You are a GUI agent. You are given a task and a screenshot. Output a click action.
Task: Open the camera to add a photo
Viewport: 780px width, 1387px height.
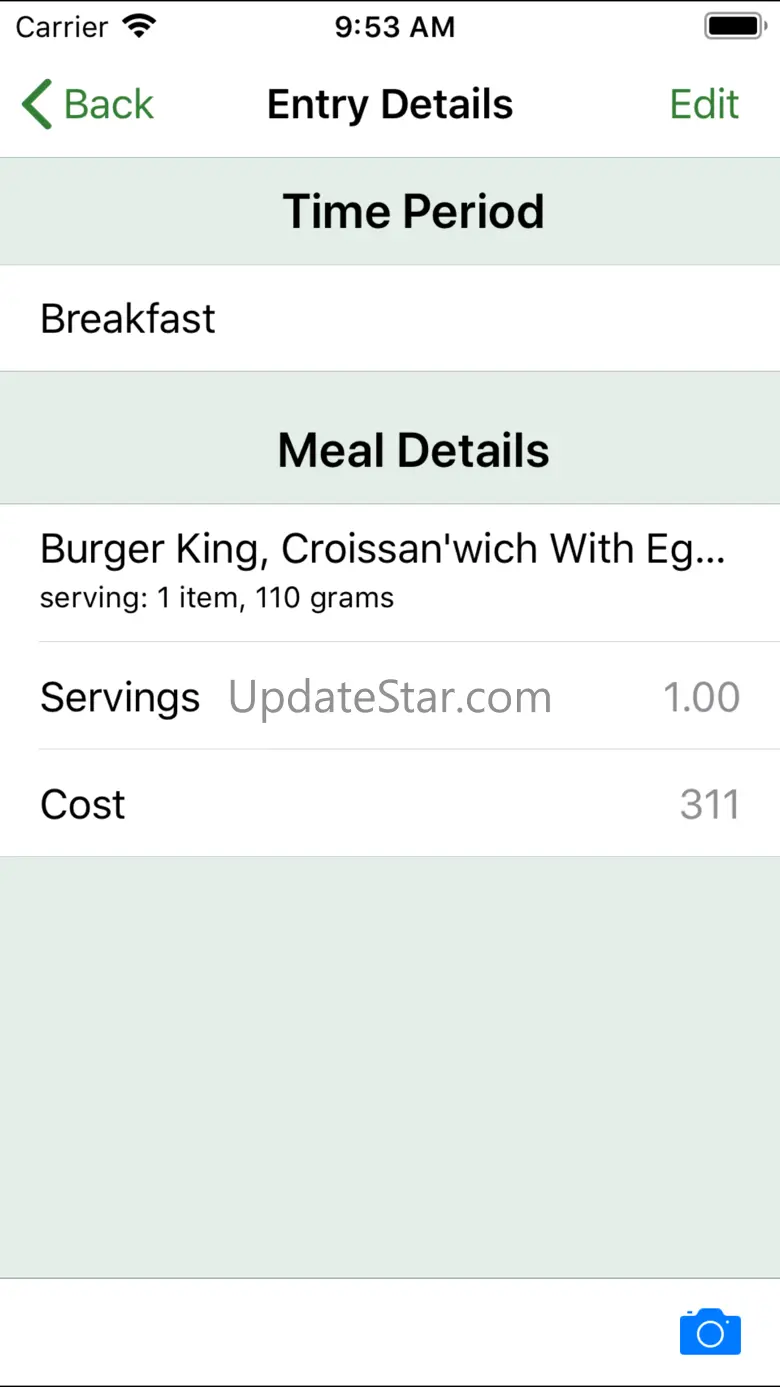(x=710, y=1332)
